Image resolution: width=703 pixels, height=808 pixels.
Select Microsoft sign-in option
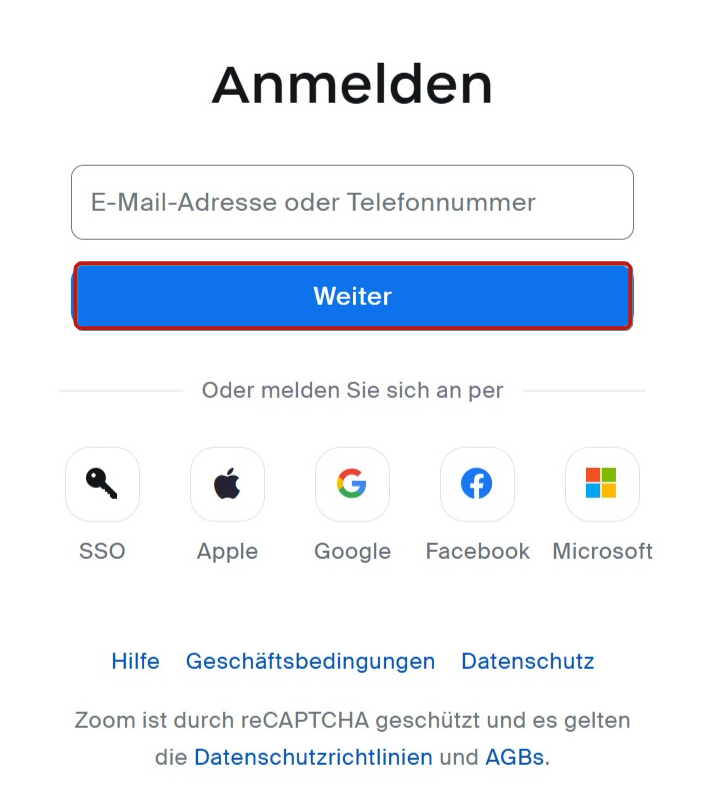point(602,485)
